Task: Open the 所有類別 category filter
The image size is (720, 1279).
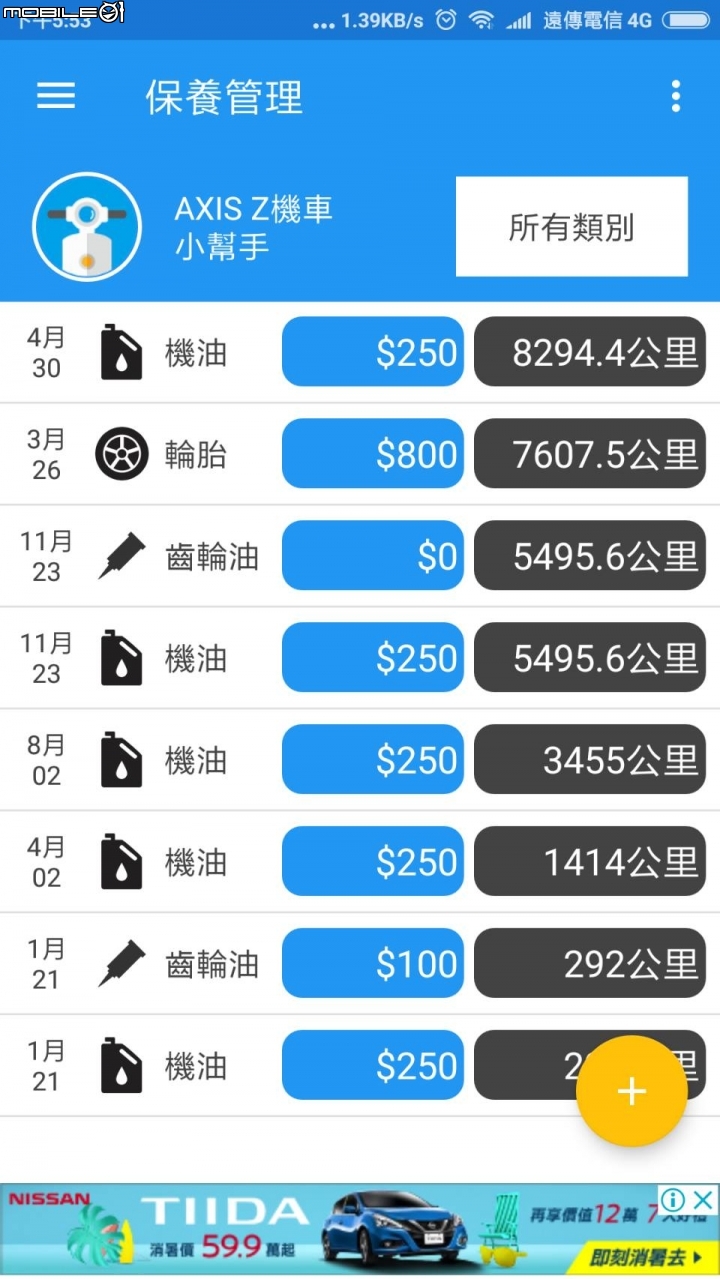Action: [572, 227]
